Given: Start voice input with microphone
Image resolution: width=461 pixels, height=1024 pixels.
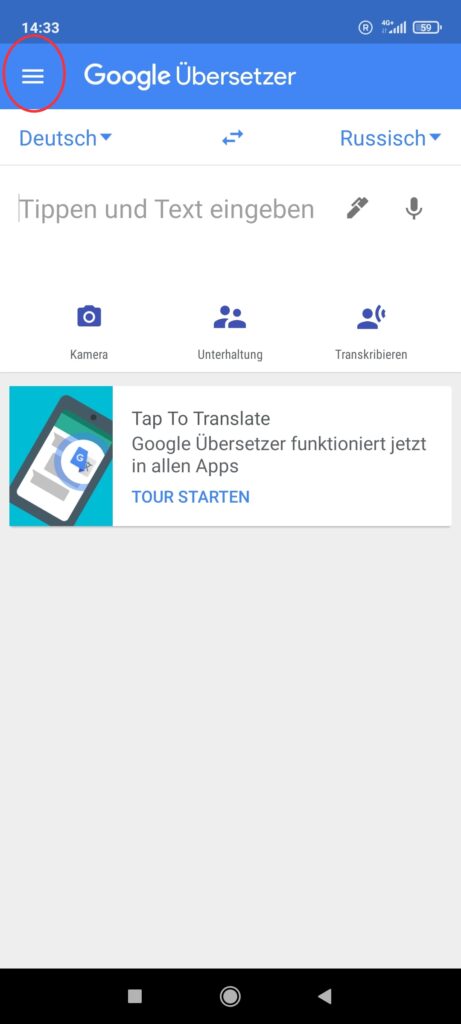Looking at the screenshot, I should (414, 208).
